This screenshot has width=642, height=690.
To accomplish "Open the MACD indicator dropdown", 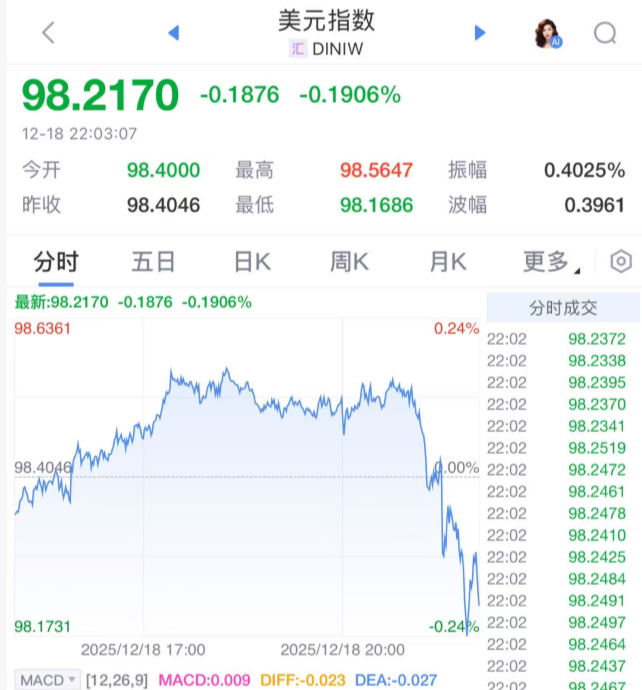I will tap(49, 680).
